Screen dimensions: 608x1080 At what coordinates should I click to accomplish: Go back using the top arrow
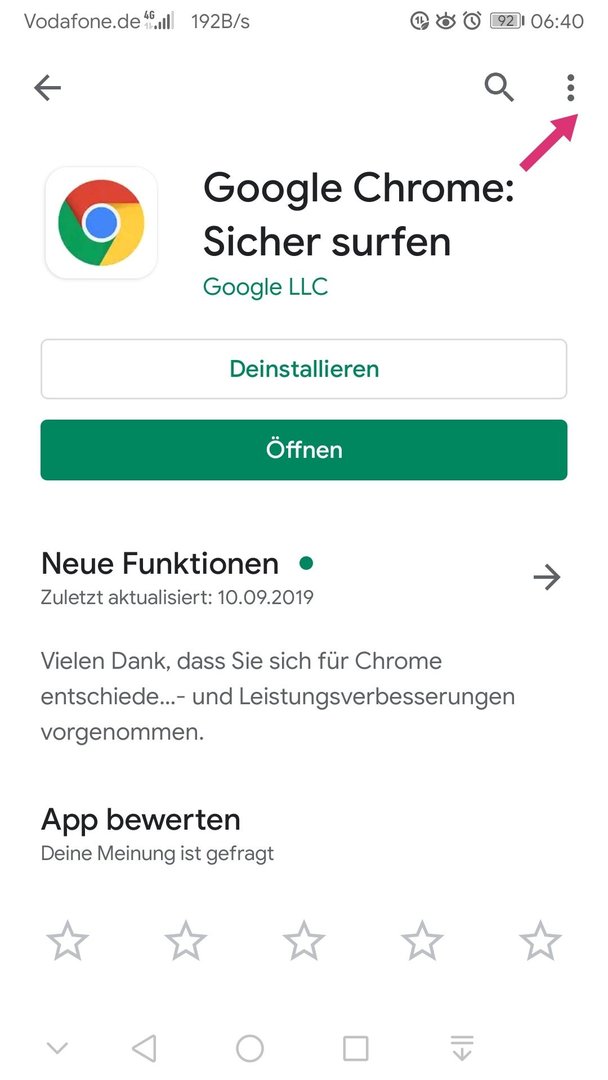(48, 88)
